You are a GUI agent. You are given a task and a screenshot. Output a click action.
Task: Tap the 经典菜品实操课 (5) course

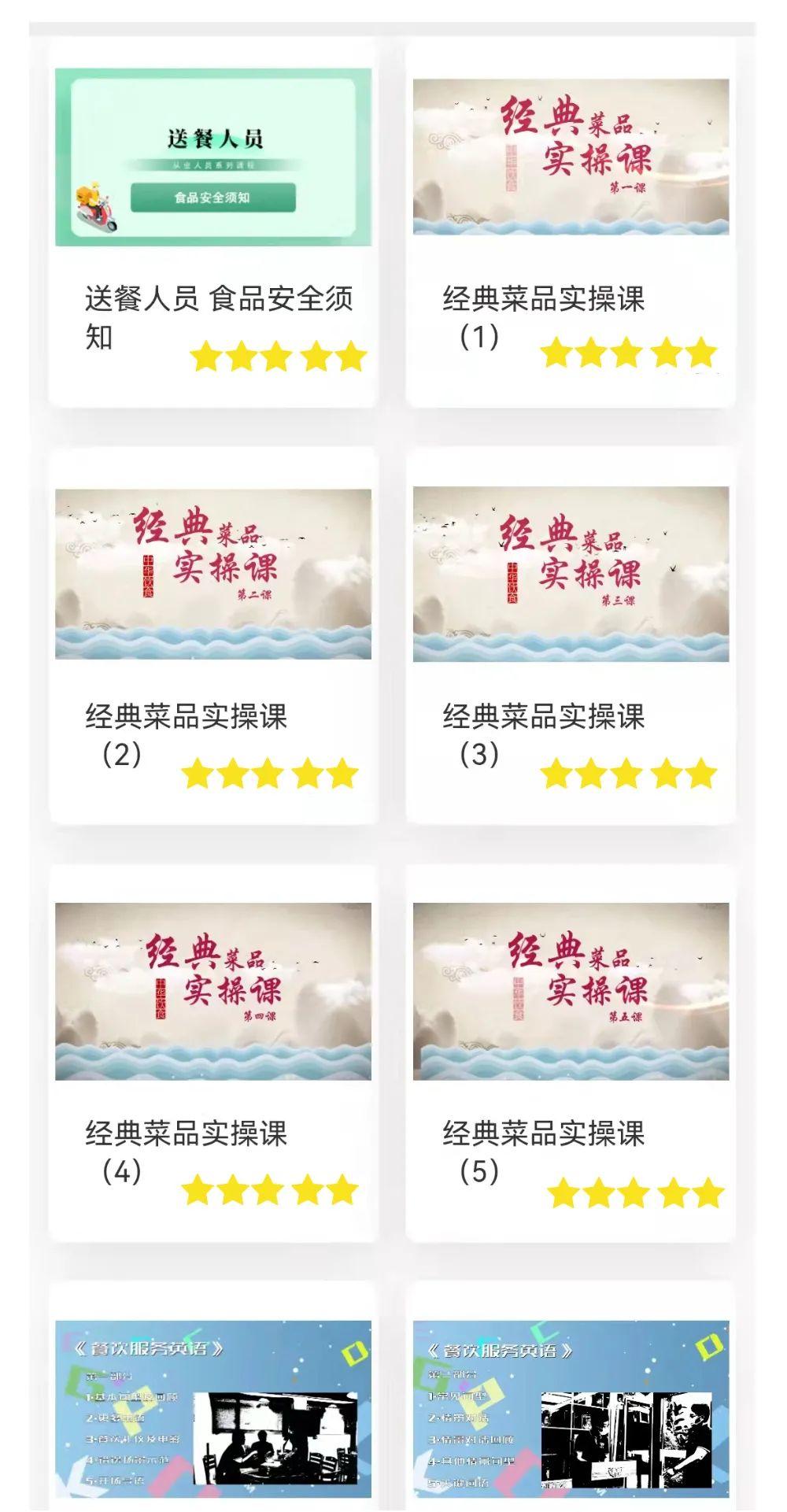pos(571,991)
